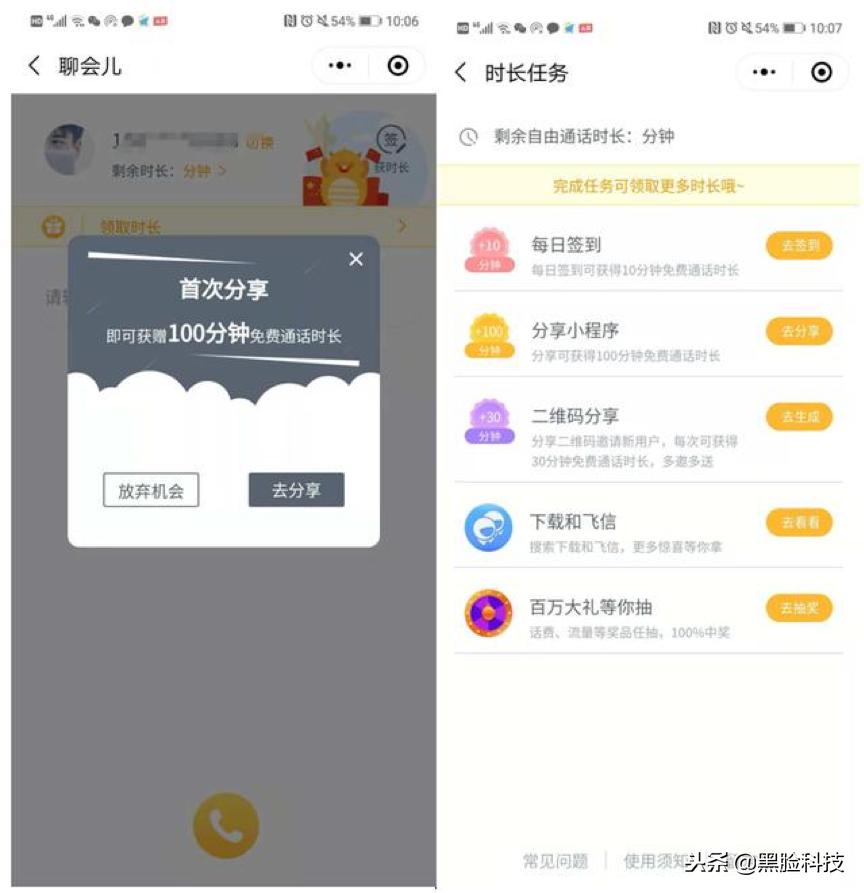Click the 去签到 button
Viewport: 864px width, 893px height.
[799, 243]
